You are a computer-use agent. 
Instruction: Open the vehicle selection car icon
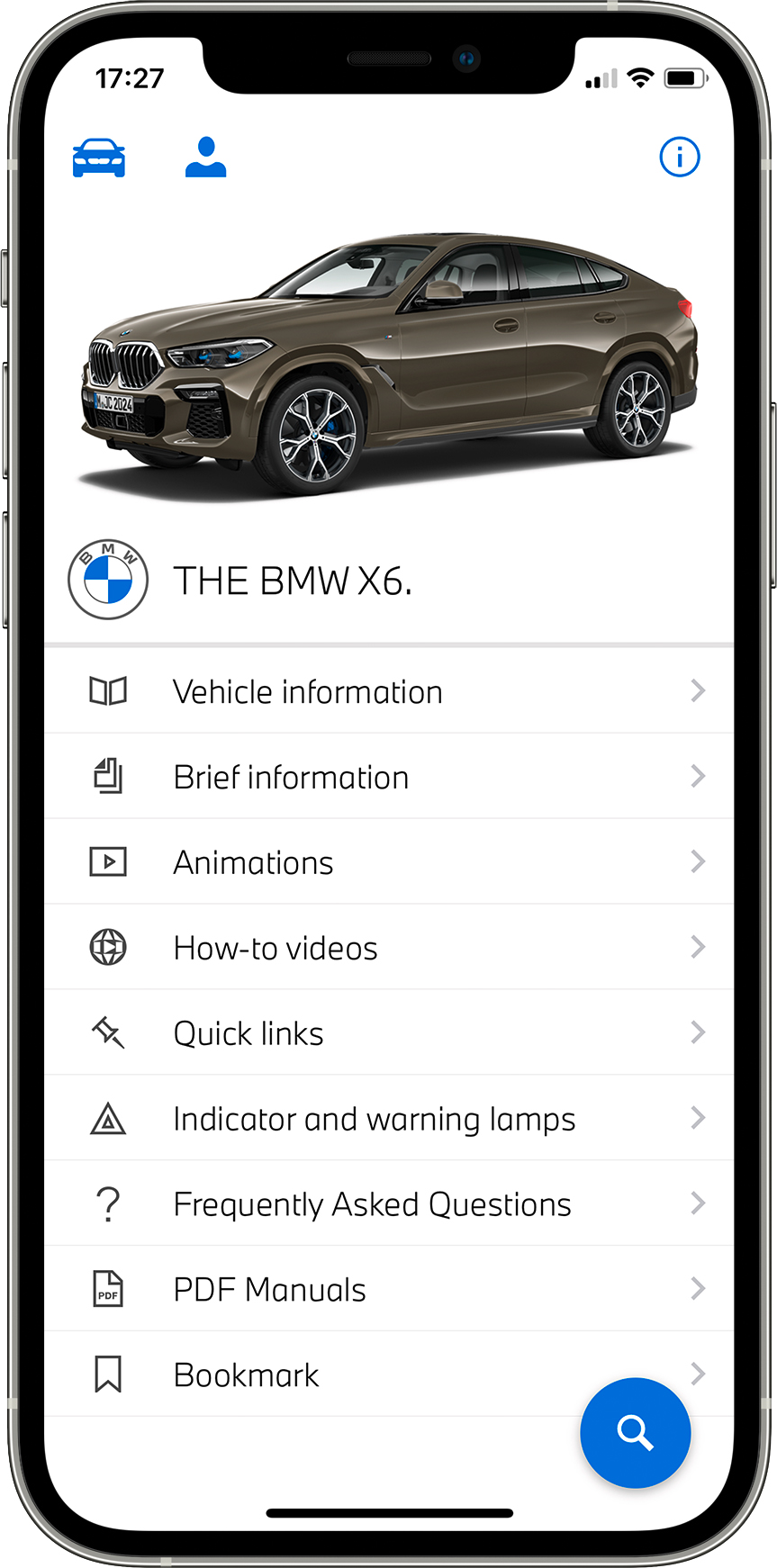point(99,158)
